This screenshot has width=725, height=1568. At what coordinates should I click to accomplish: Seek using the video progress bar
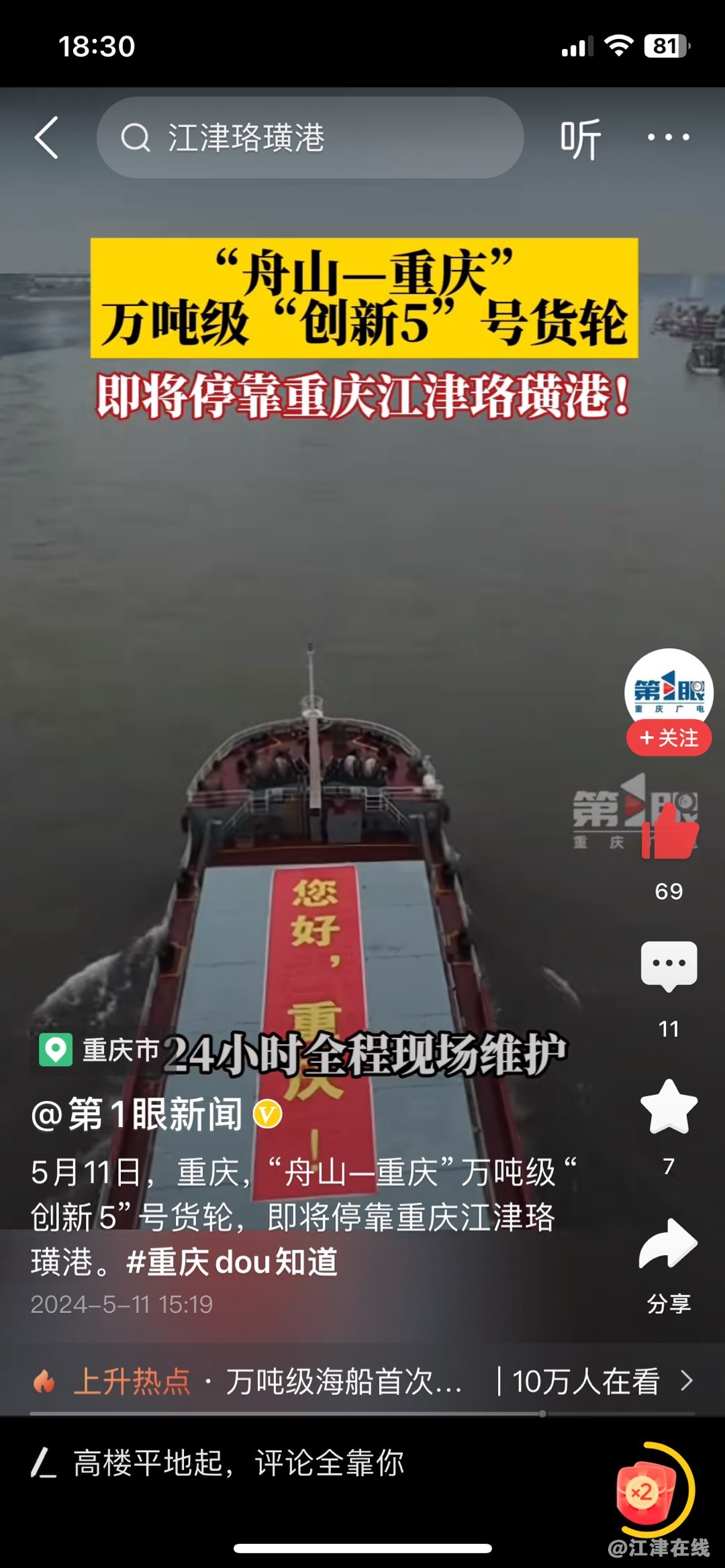click(362, 1413)
